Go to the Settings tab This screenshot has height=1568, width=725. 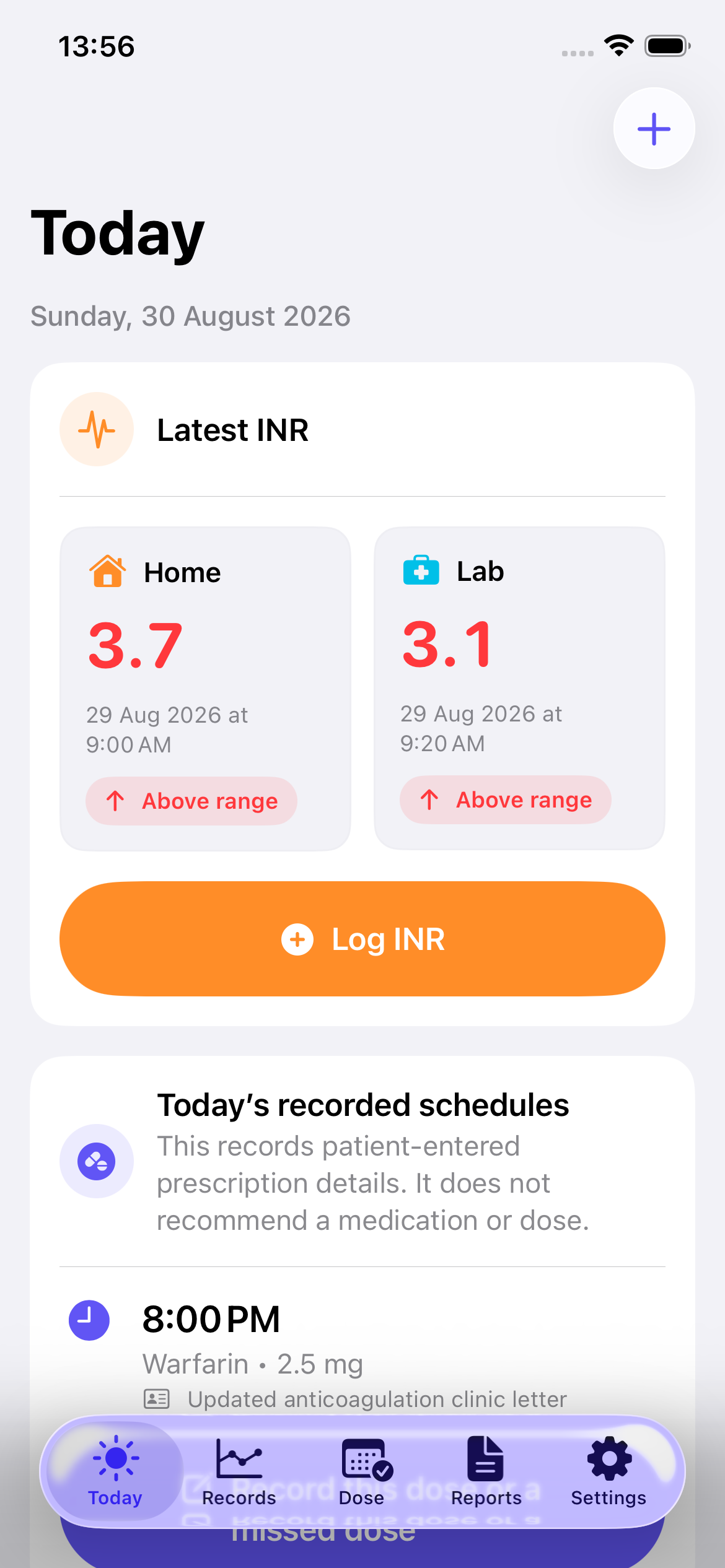click(609, 1472)
